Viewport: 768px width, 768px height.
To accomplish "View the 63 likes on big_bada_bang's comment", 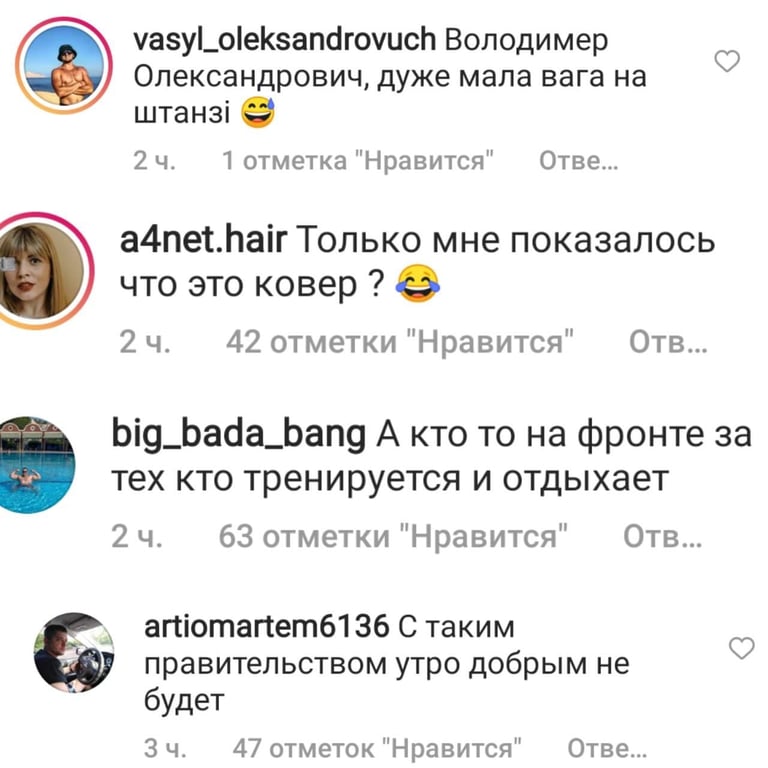I will tap(393, 538).
